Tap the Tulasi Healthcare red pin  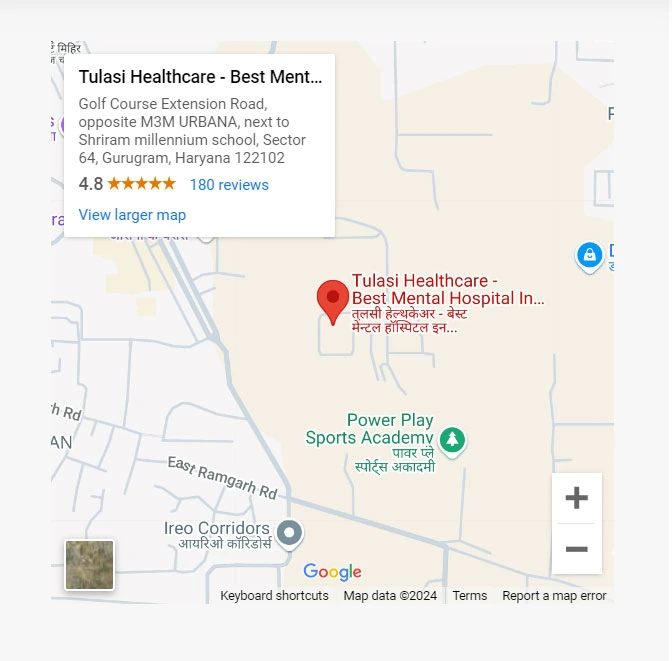[x=333, y=300]
